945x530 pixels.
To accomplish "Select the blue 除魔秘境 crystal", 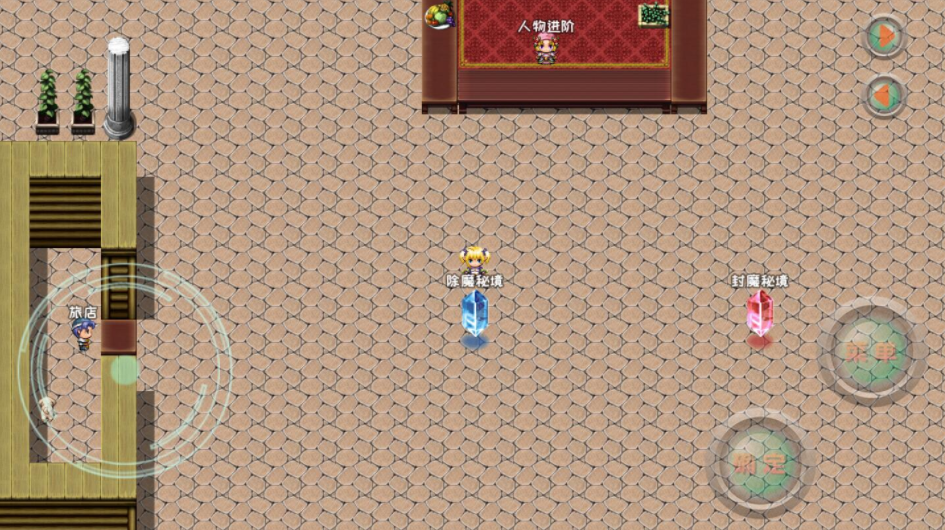I will [474, 314].
